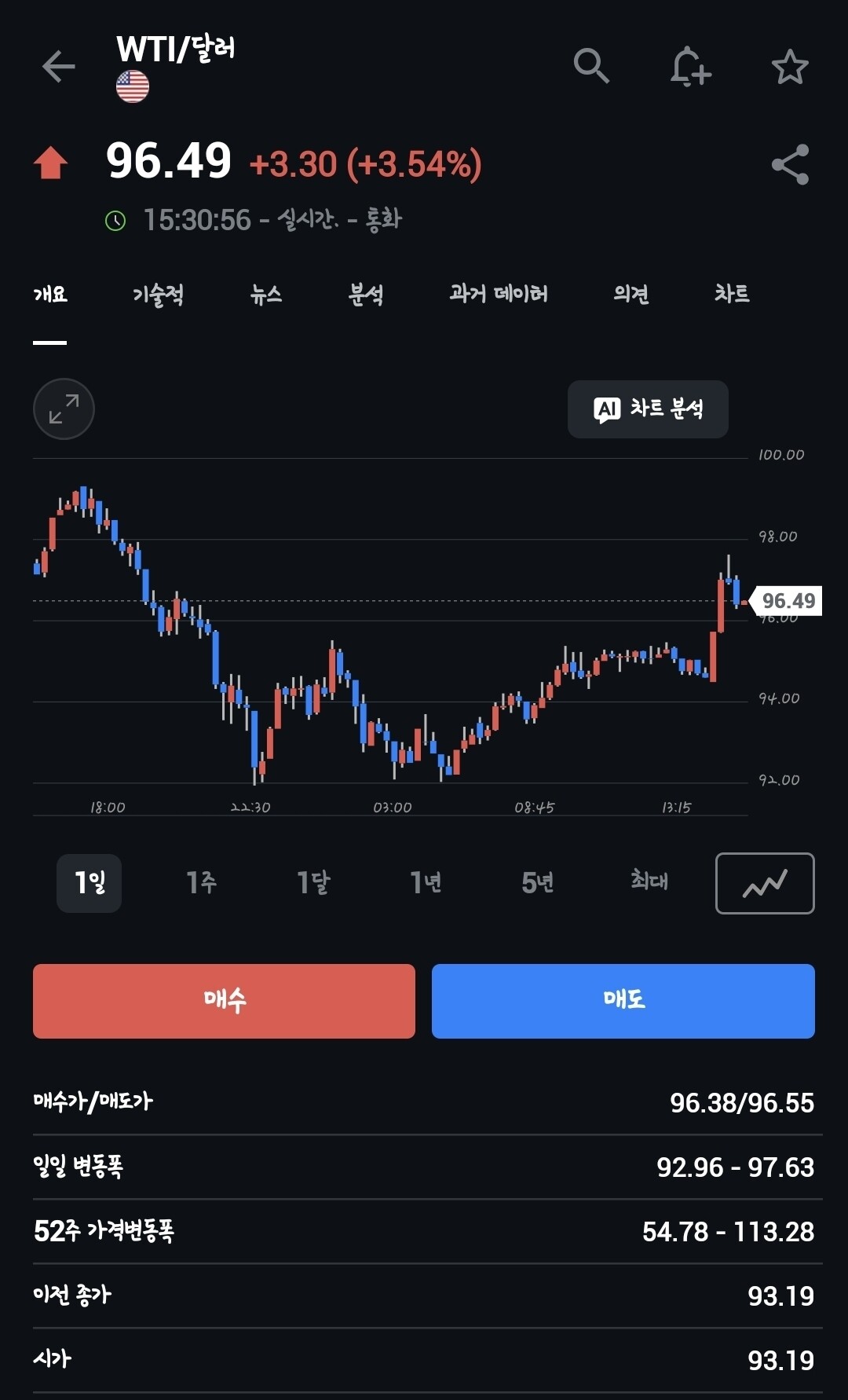
Task: Select the 최대 chart range
Action: click(x=649, y=882)
